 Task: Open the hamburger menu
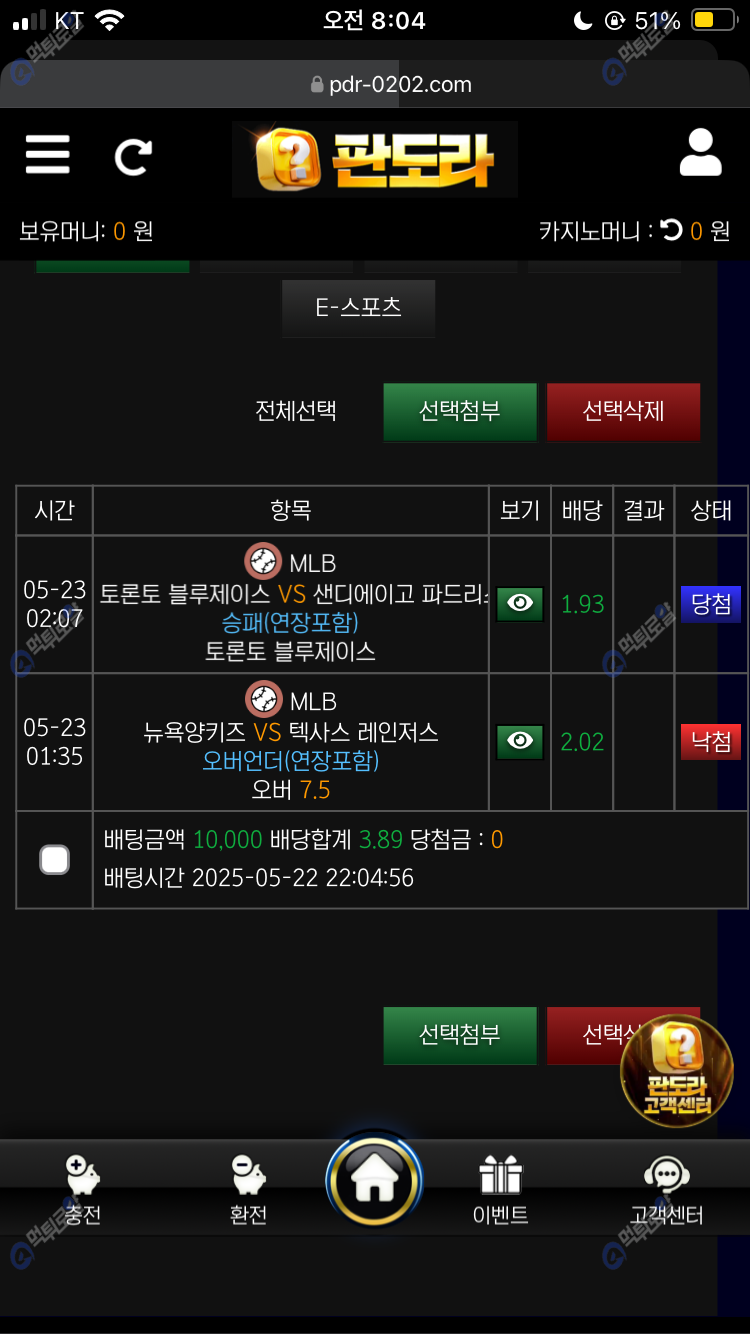pos(47,155)
